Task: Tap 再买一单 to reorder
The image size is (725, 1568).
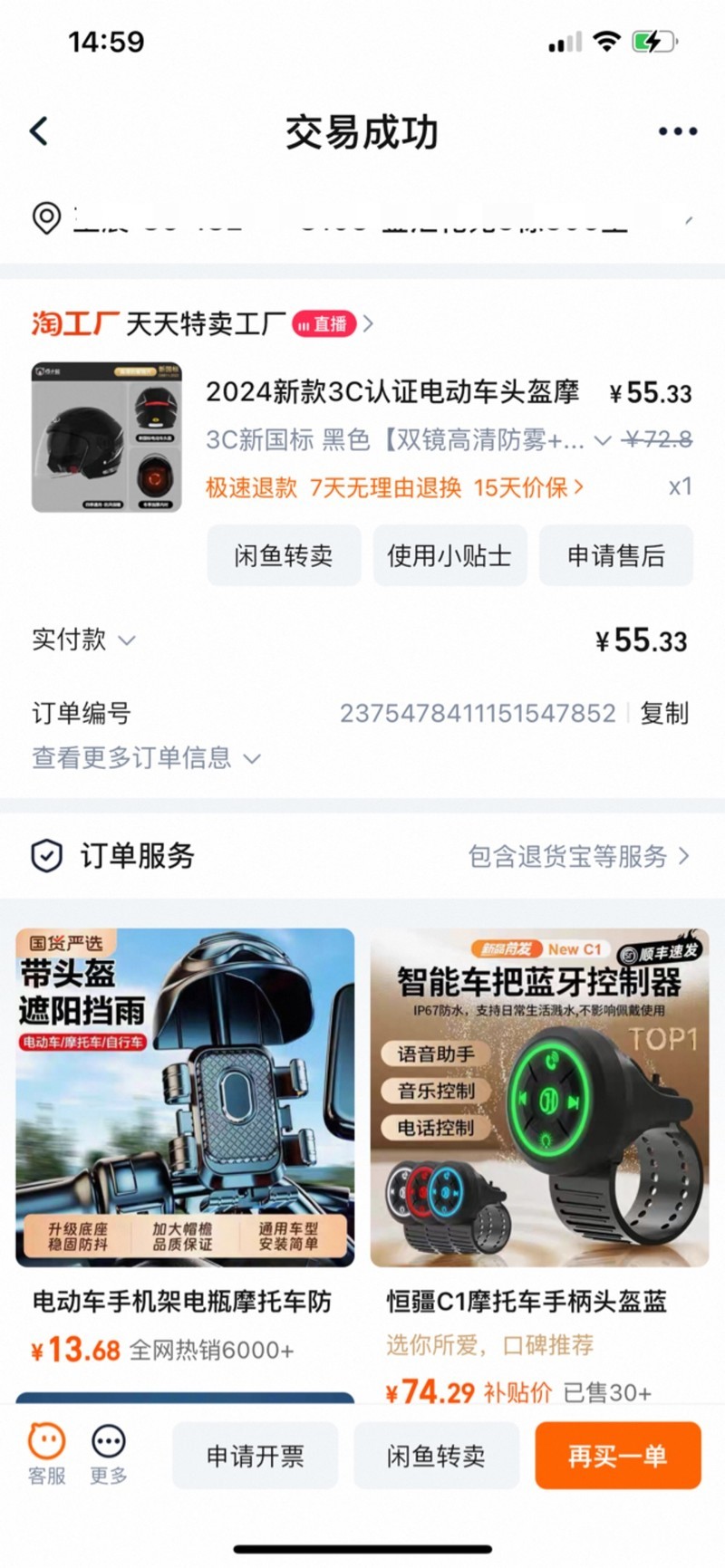Action: (617, 1456)
